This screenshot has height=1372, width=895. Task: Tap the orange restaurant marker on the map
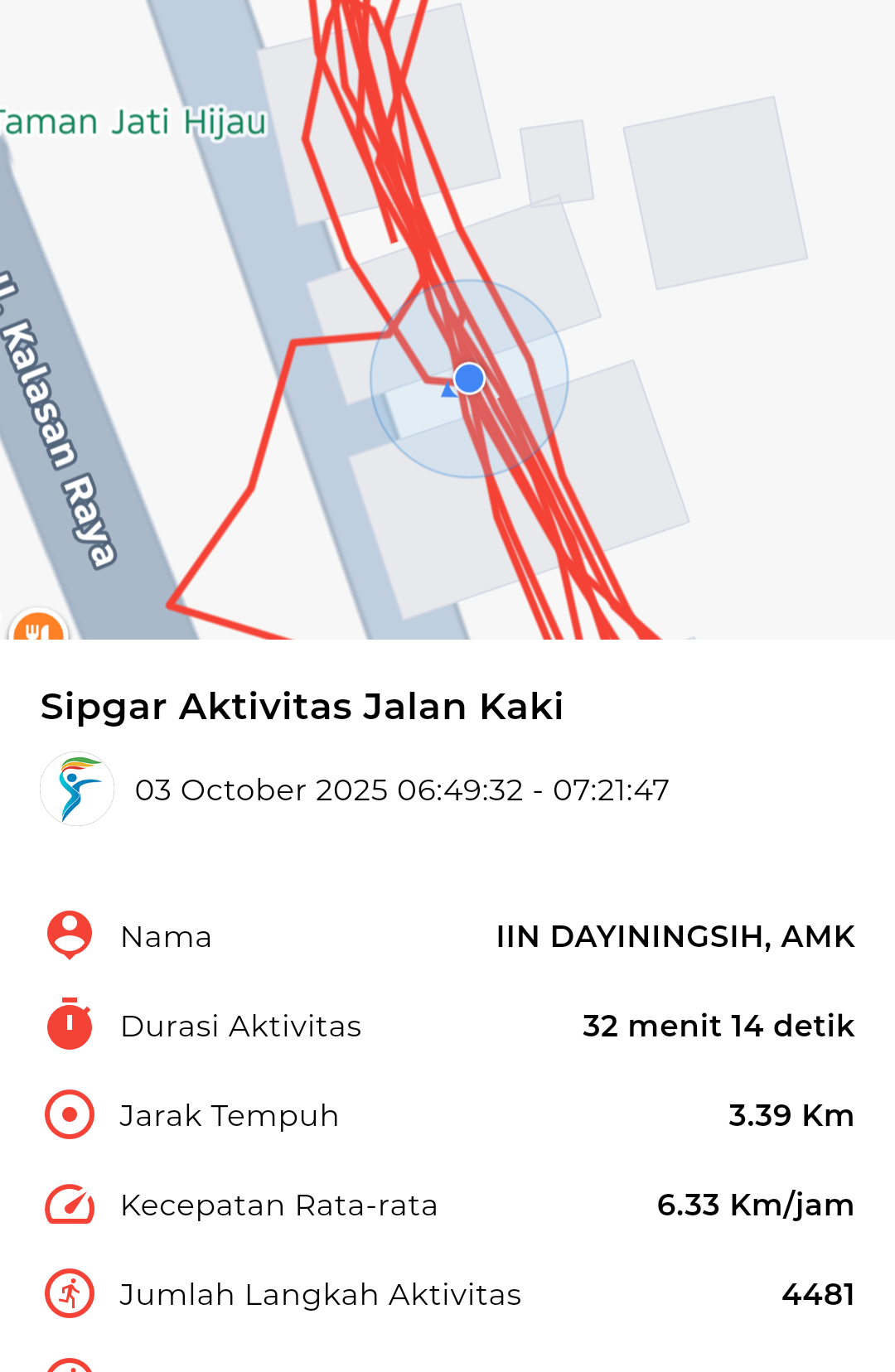point(37,628)
